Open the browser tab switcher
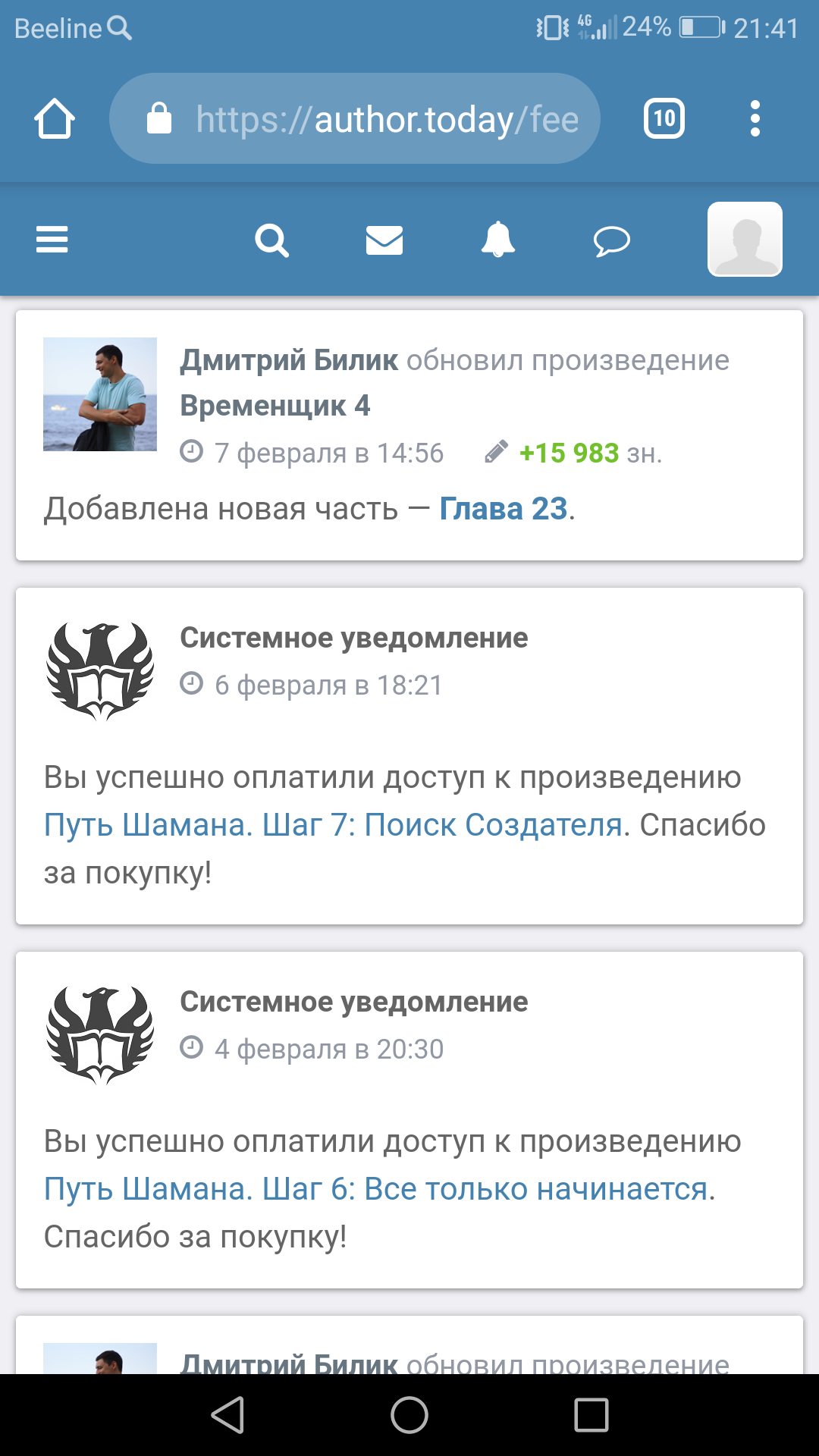 coord(664,119)
